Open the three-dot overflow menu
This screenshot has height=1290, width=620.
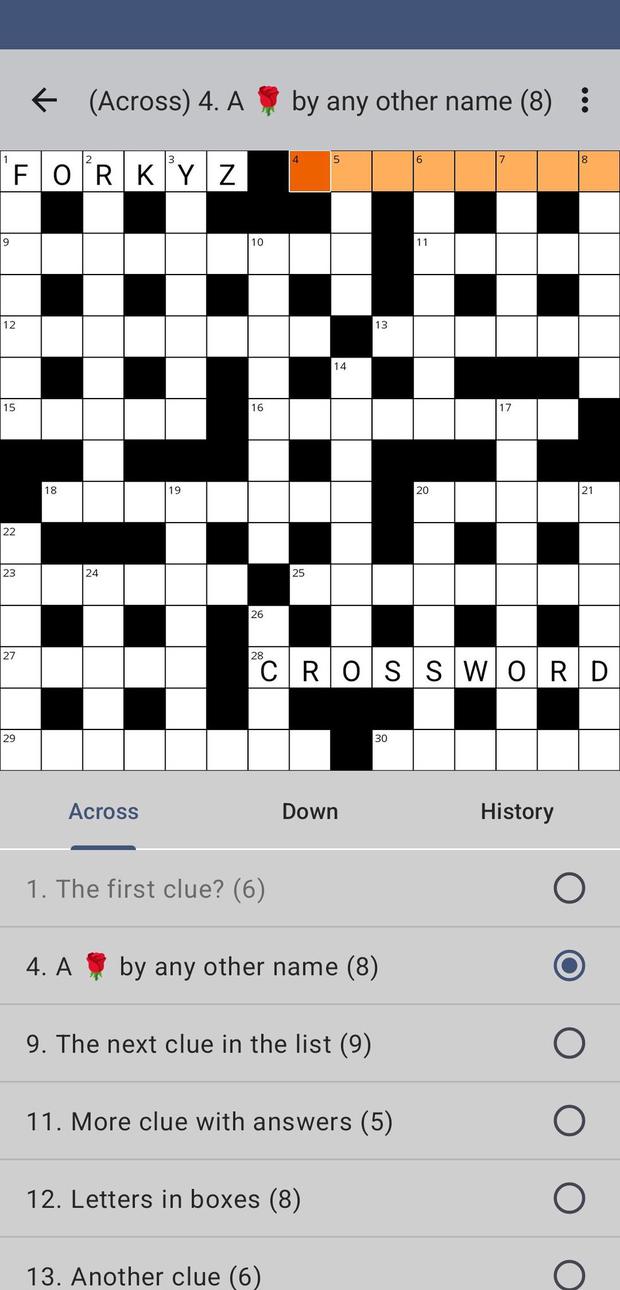[584, 100]
